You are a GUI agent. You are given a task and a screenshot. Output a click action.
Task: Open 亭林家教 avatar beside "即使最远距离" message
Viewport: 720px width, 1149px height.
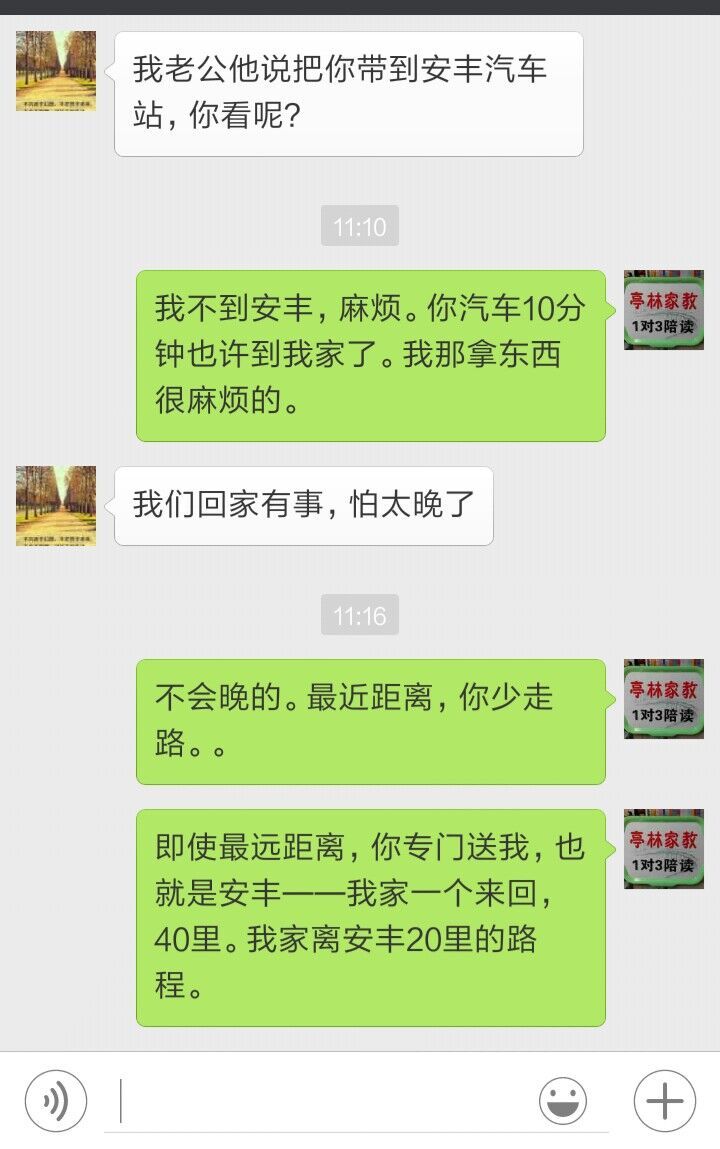pos(664,849)
